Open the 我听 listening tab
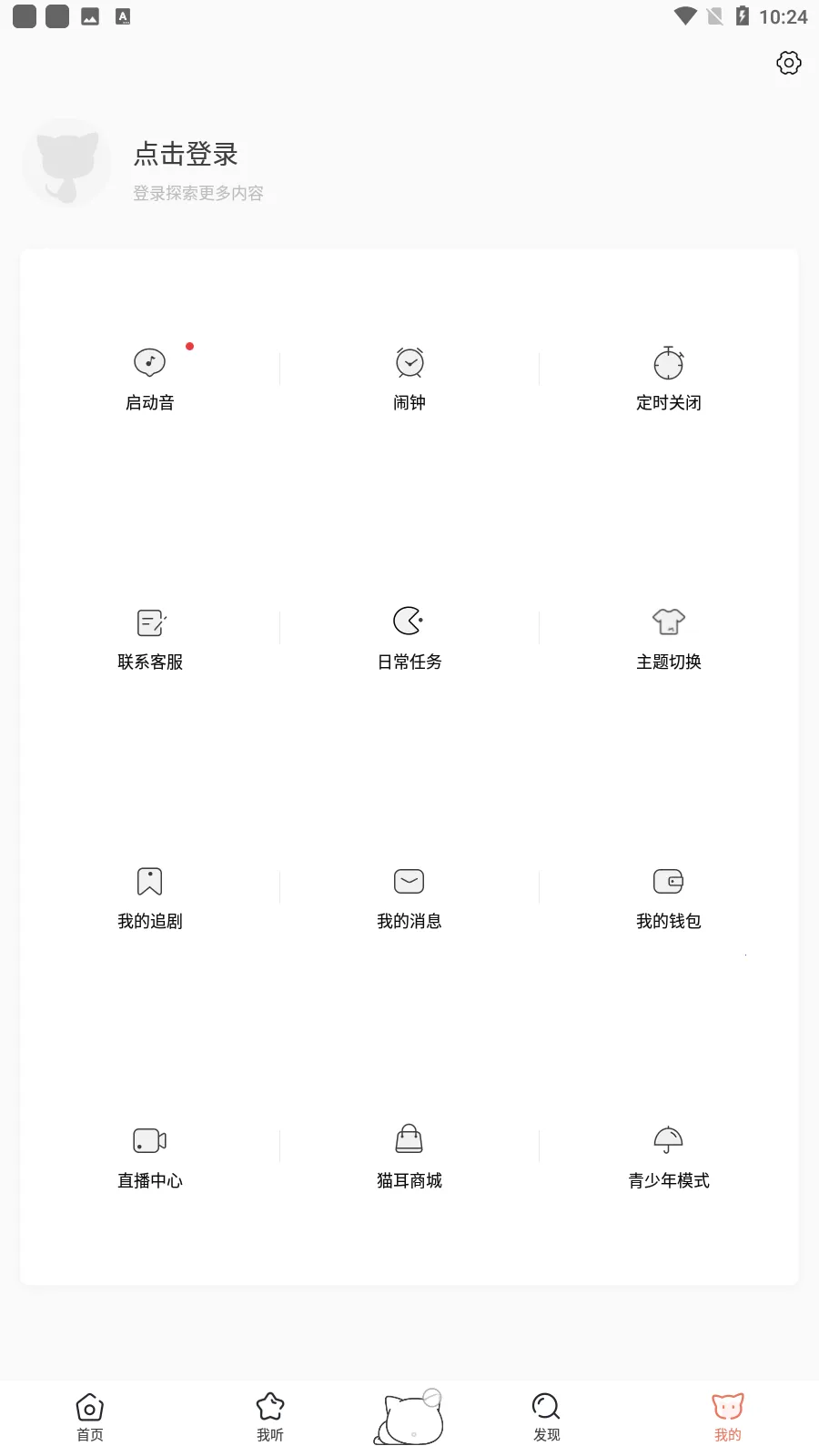 269,1416
